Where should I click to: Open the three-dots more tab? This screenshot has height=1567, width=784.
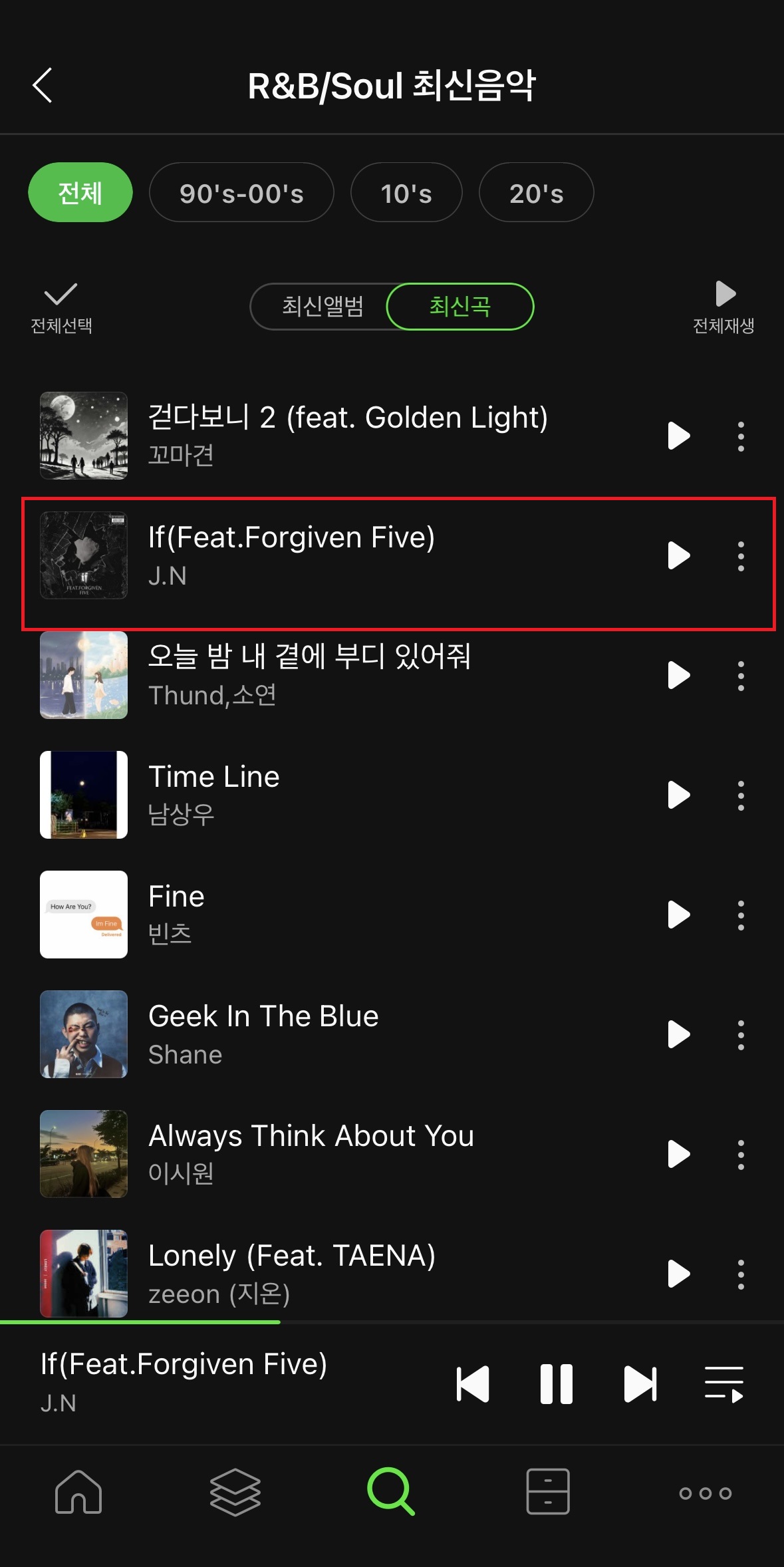[x=705, y=1493]
